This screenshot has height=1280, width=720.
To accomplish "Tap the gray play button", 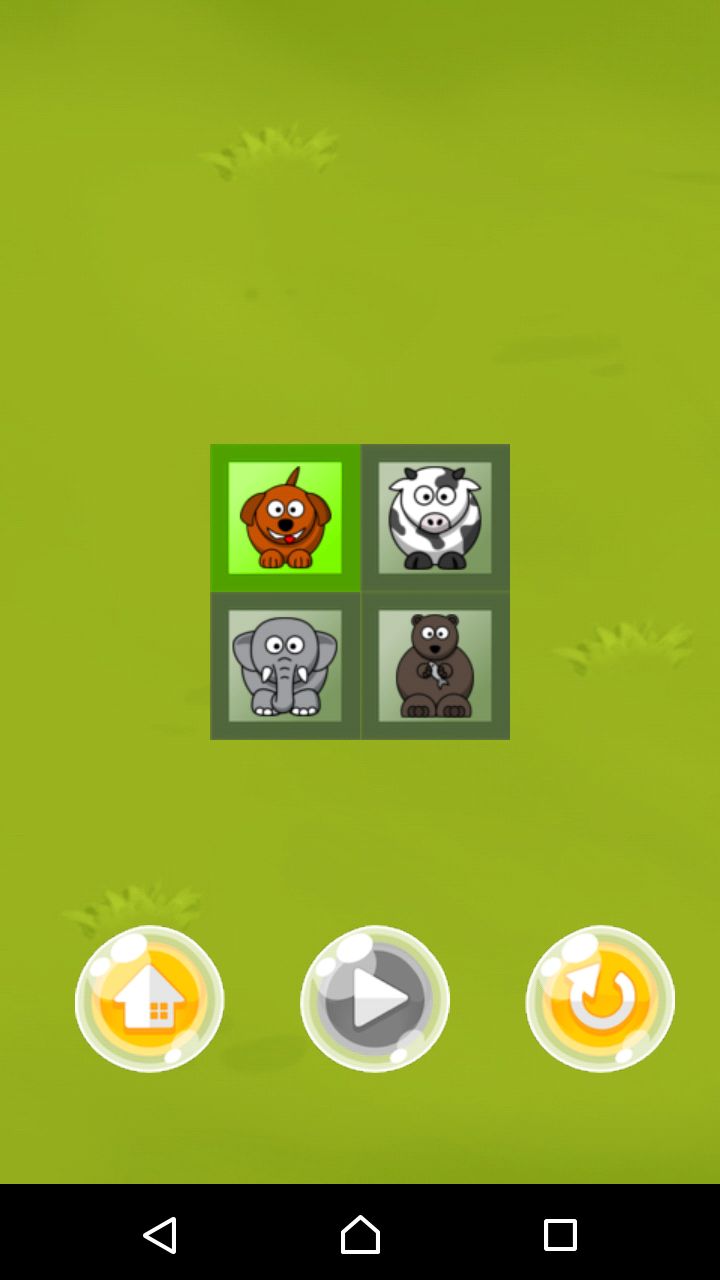I will pyautogui.click(x=375, y=999).
